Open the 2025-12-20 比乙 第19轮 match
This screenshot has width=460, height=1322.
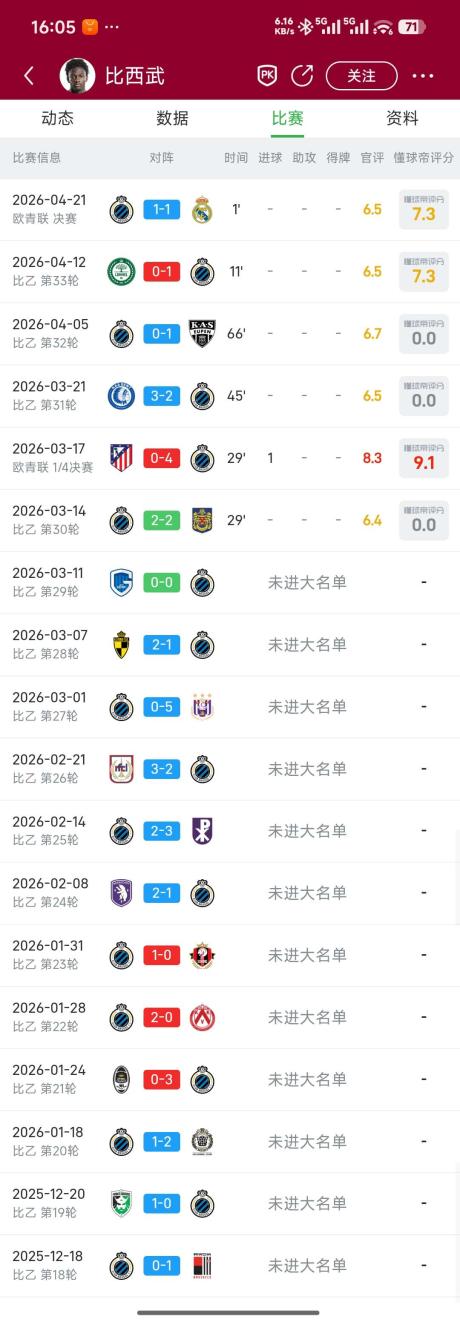pyautogui.click(x=230, y=1203)
